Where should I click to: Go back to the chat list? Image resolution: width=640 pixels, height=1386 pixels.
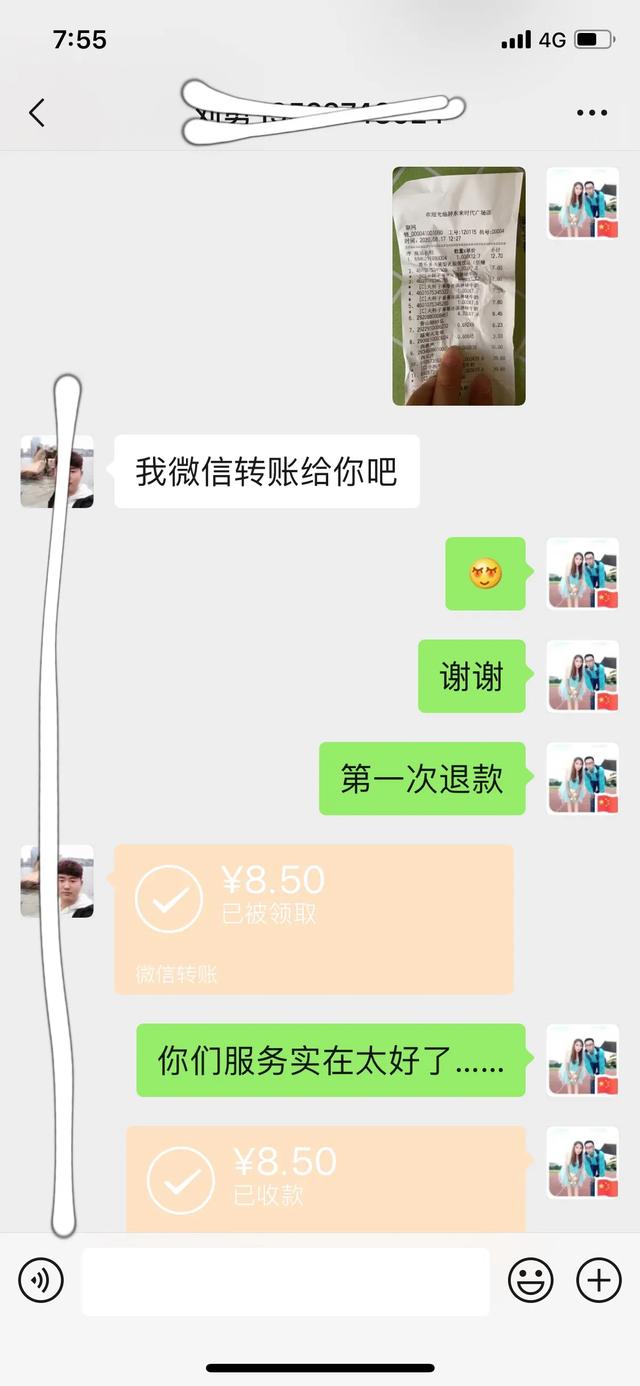[x=37, y=113]
